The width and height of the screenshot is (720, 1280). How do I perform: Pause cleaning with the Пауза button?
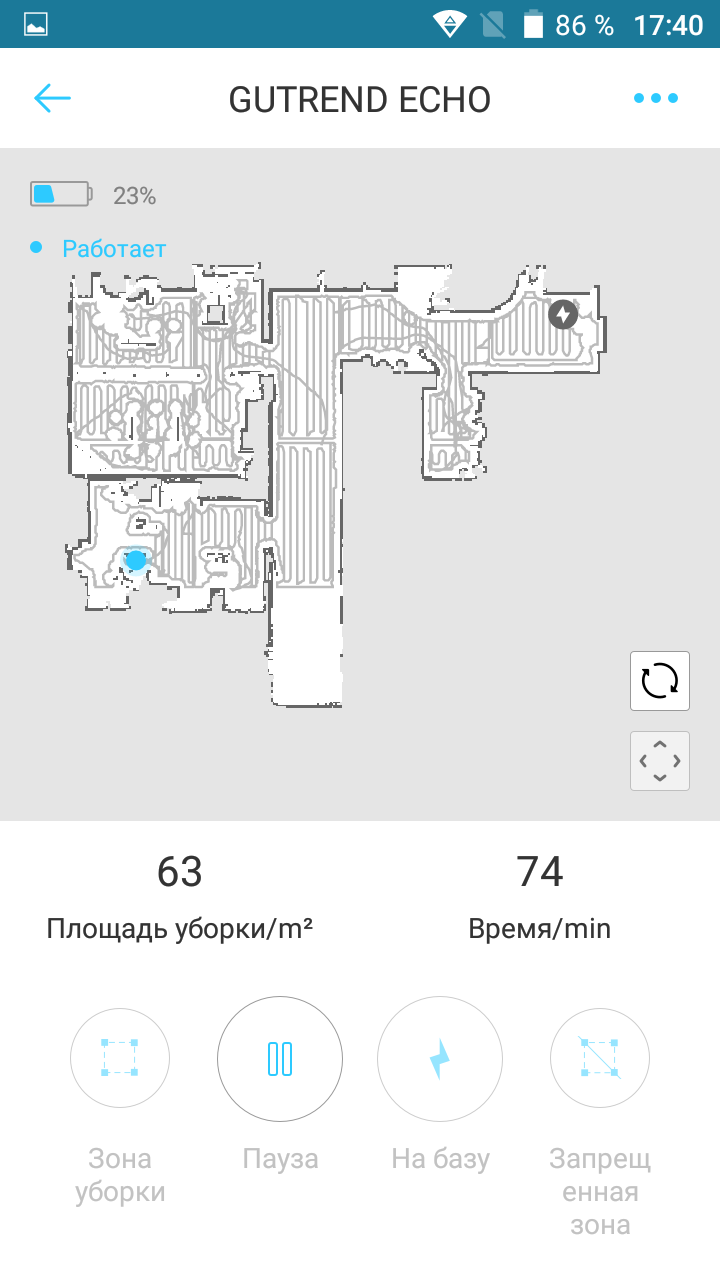pos(280,1058)
